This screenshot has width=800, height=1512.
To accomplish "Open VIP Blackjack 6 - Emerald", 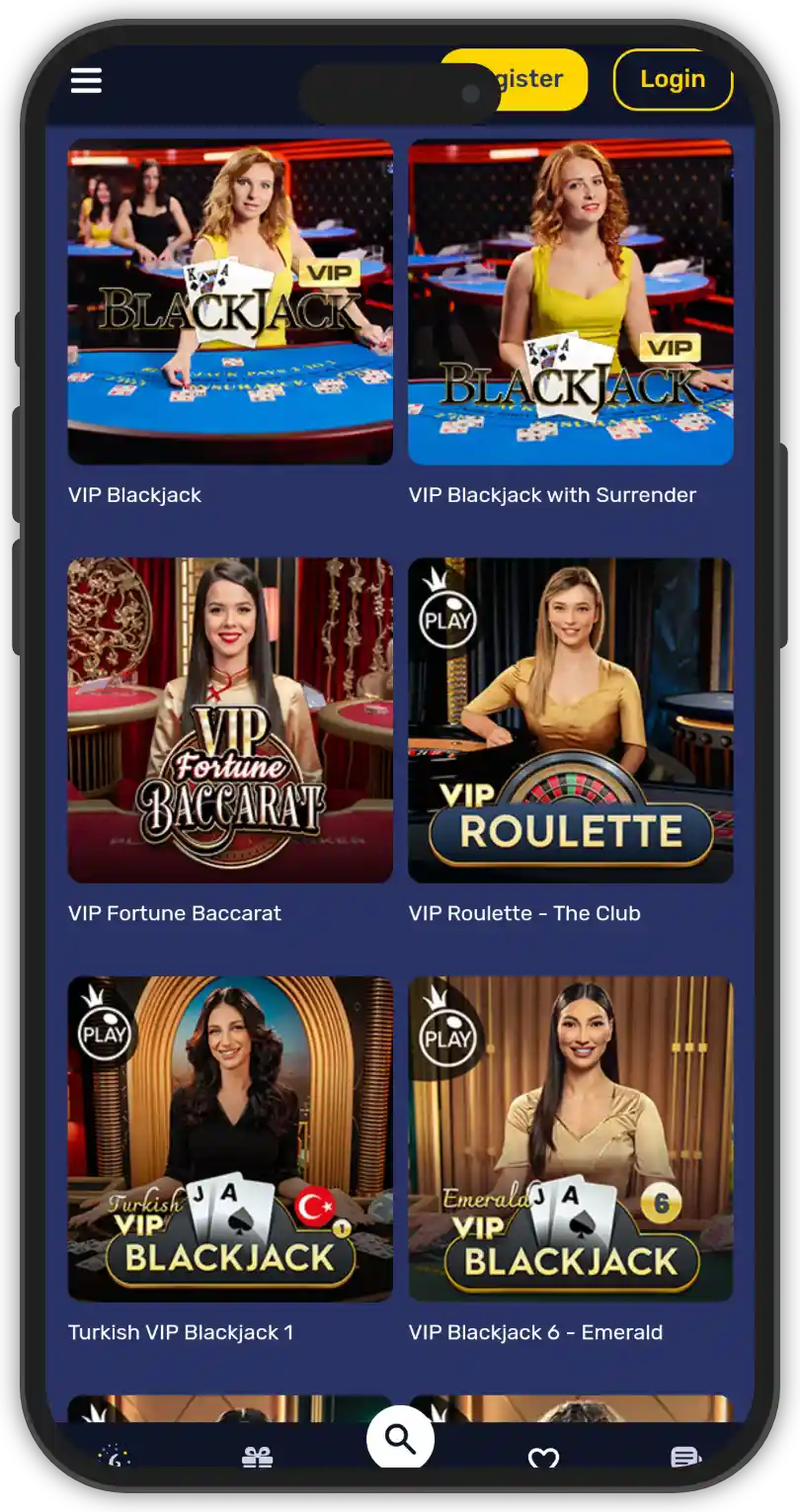I will (571, 1138).
